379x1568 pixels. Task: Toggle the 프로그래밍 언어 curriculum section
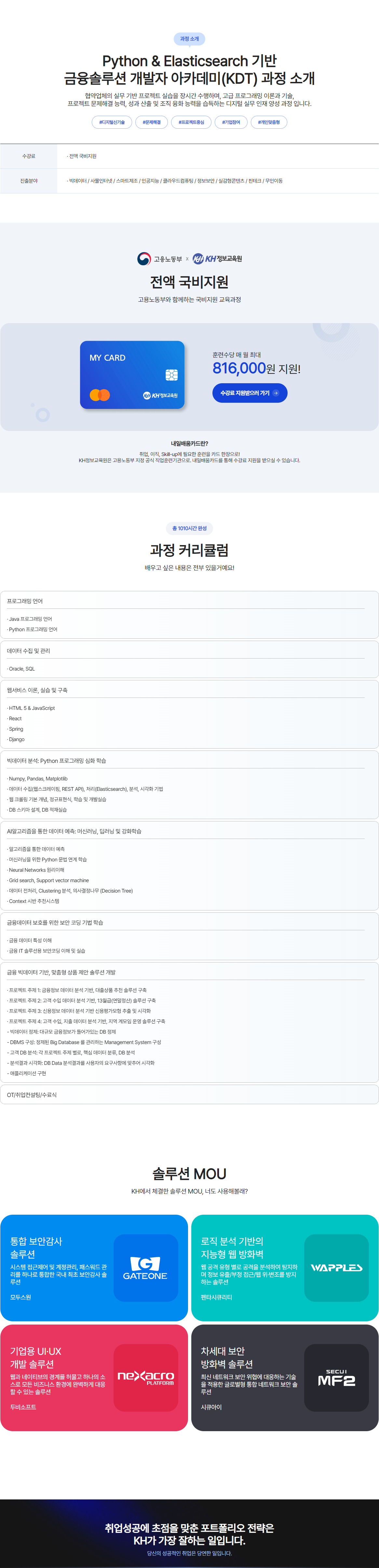coord(189,601)
